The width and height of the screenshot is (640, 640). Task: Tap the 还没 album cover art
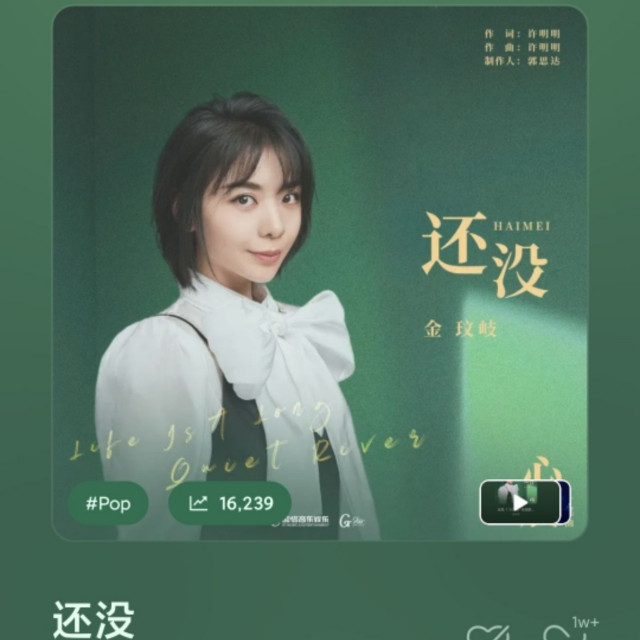pos(320,250)
